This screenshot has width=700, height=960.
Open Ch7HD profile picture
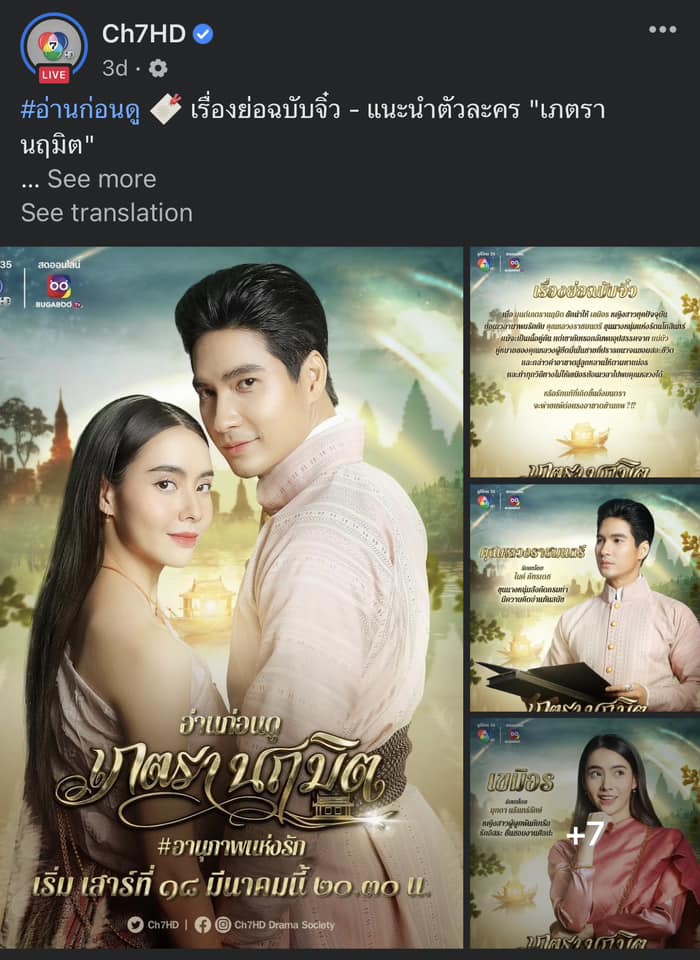pyautogui.click(x=53, y=46)
